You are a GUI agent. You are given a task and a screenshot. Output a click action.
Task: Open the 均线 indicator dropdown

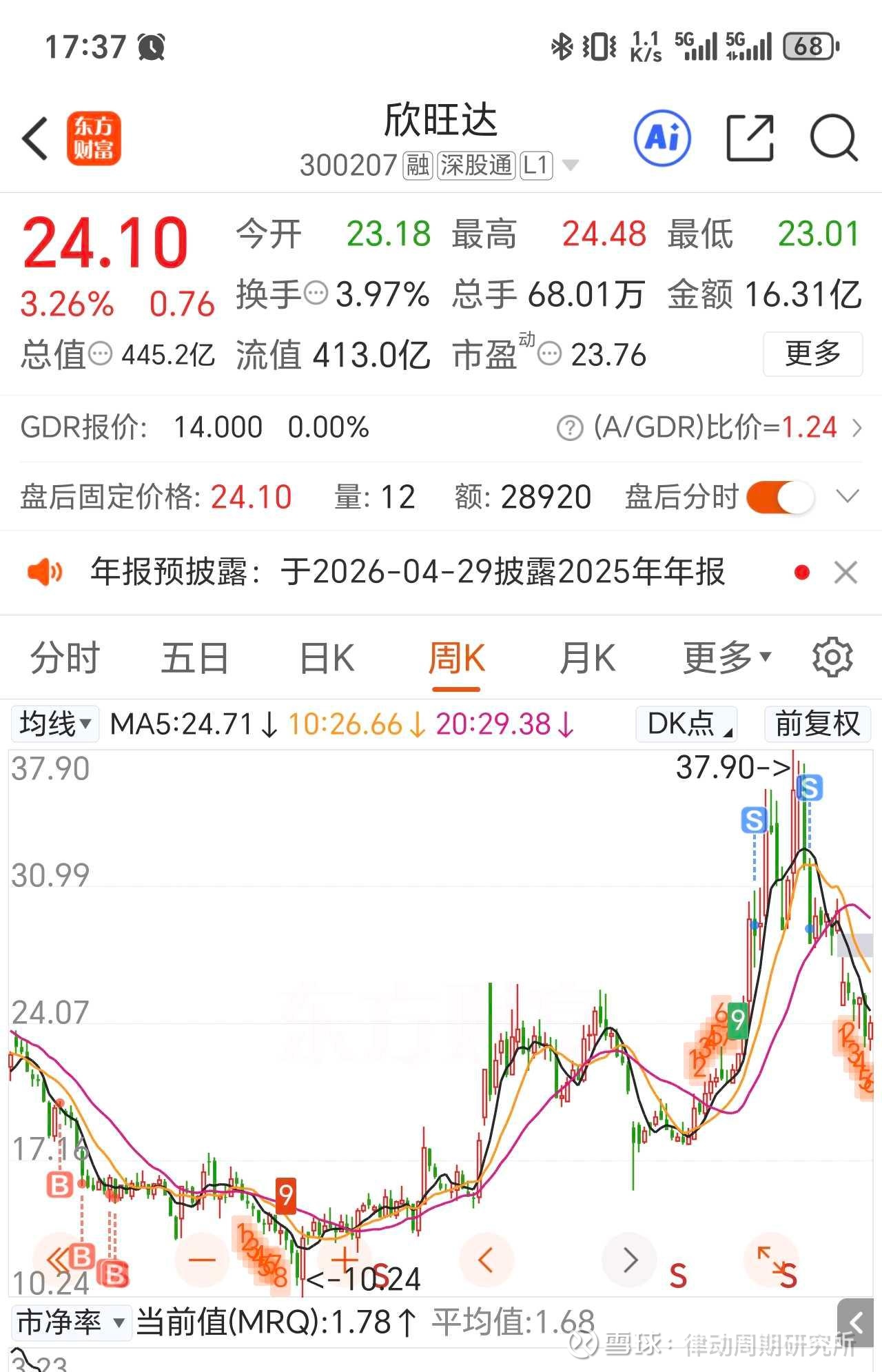point(55,724)
